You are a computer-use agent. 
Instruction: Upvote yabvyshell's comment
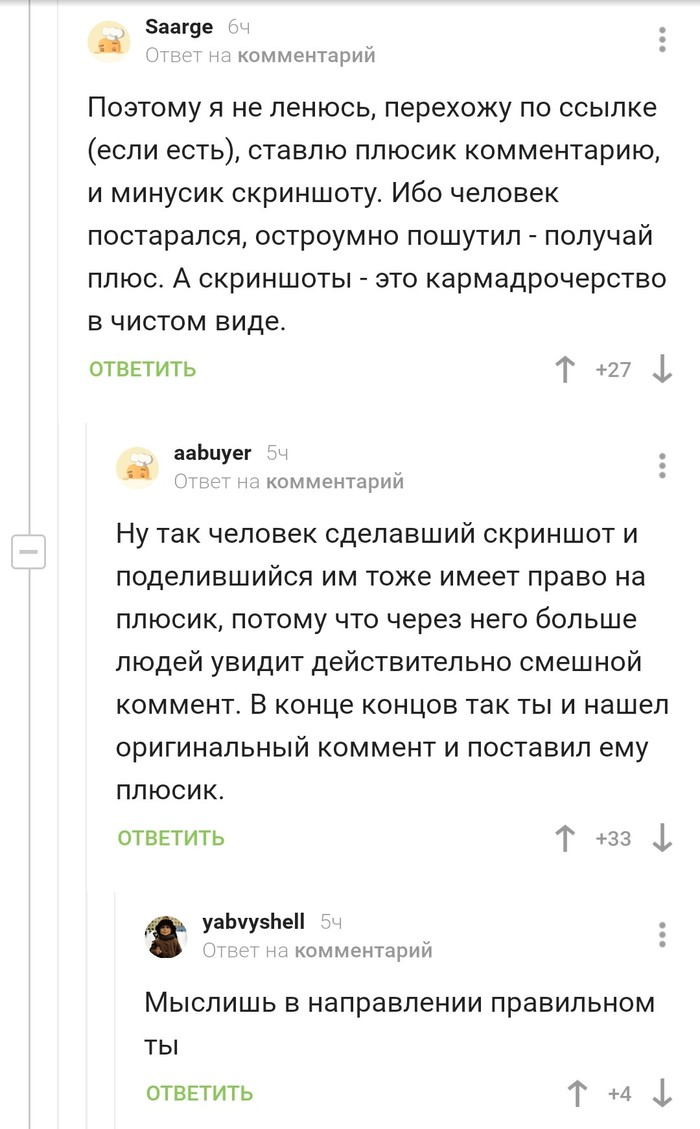[x=578, y=1093]
